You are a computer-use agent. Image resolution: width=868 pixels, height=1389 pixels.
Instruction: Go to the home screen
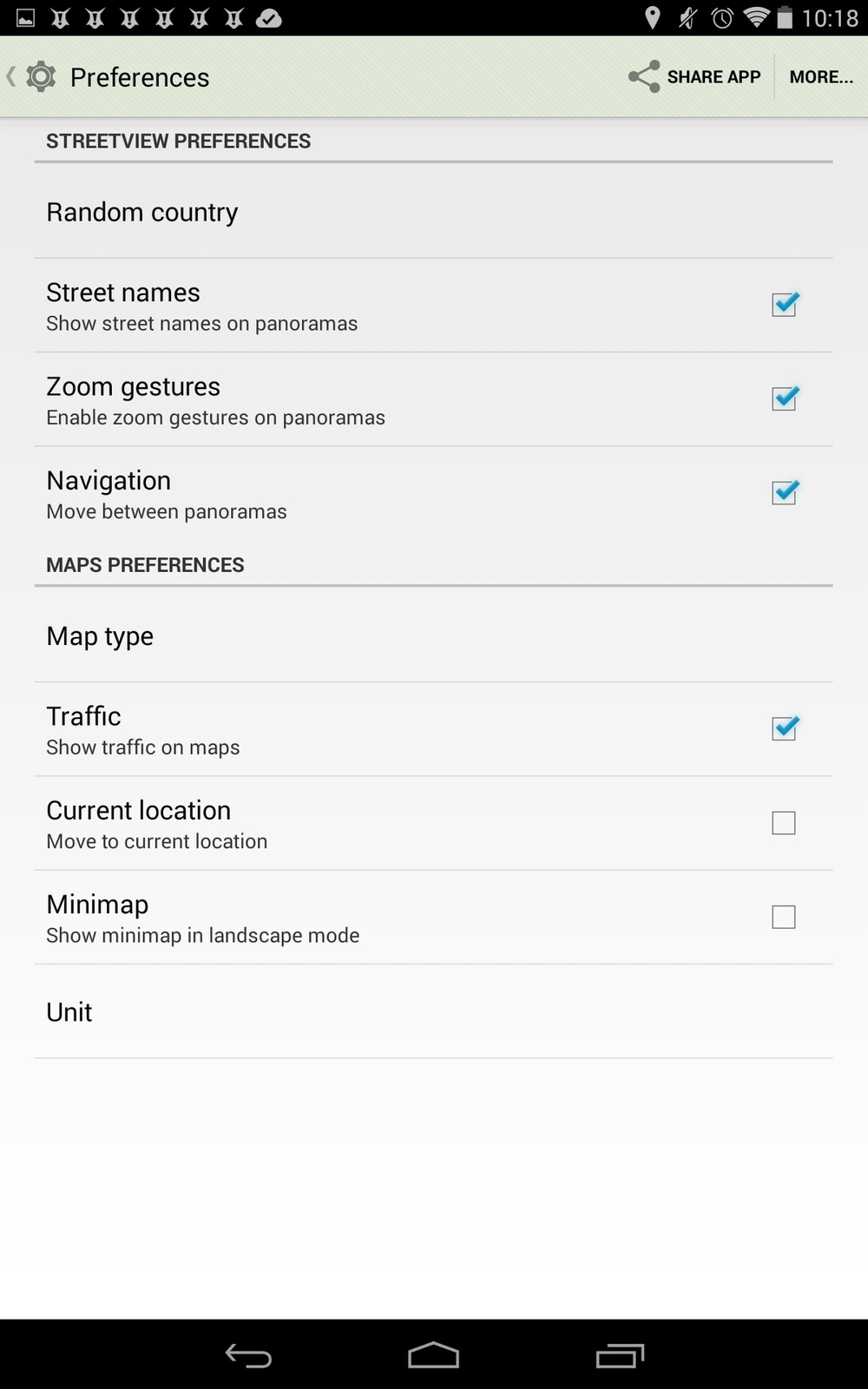[x=433, y=1355]
